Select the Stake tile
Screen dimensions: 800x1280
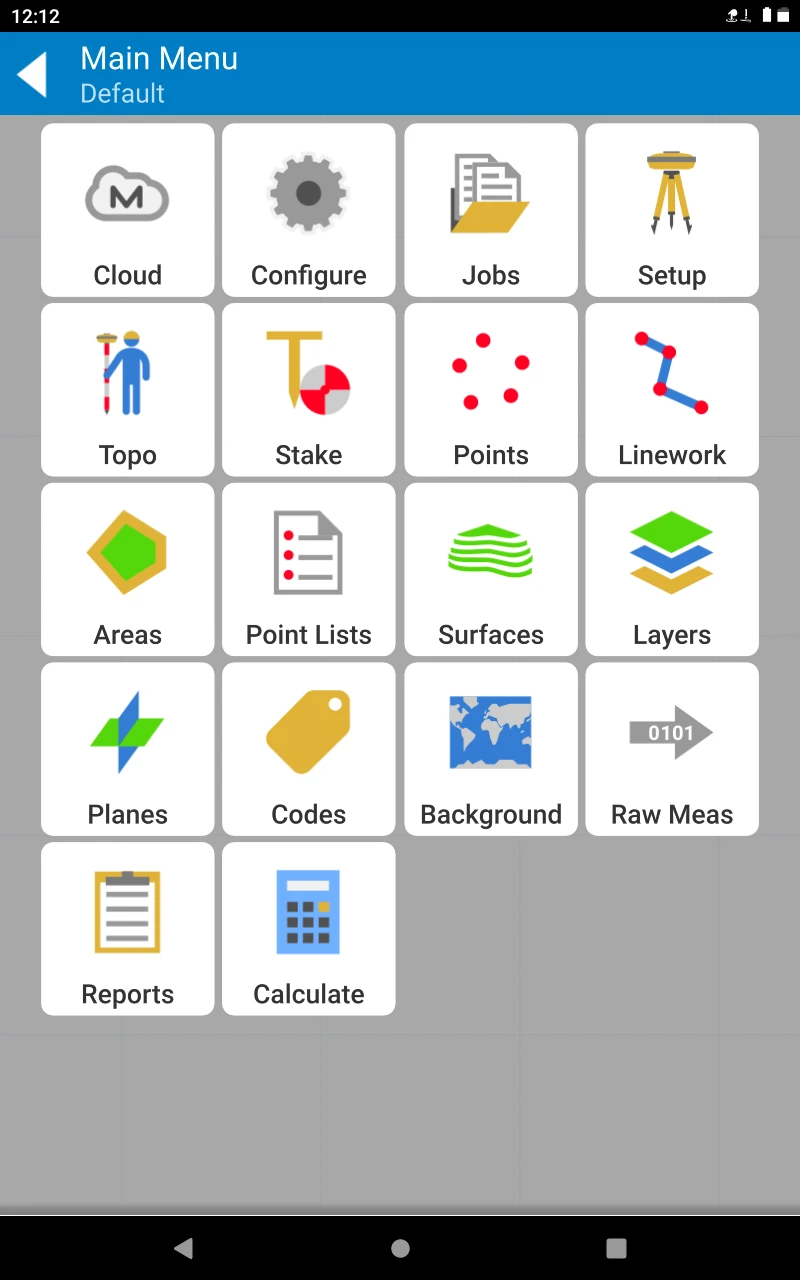coord(309,390)
